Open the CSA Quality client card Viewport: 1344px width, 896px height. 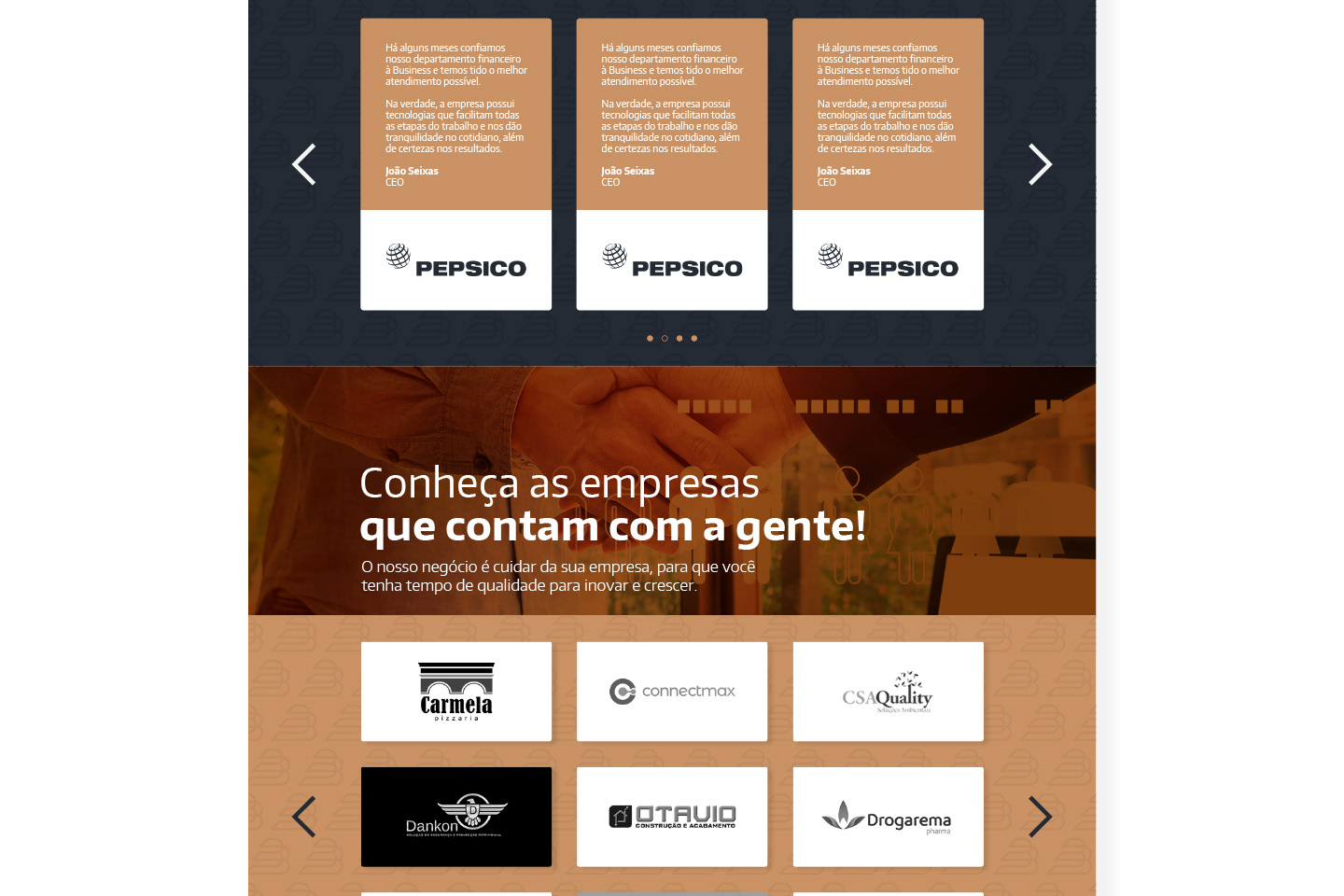(888, 692)
